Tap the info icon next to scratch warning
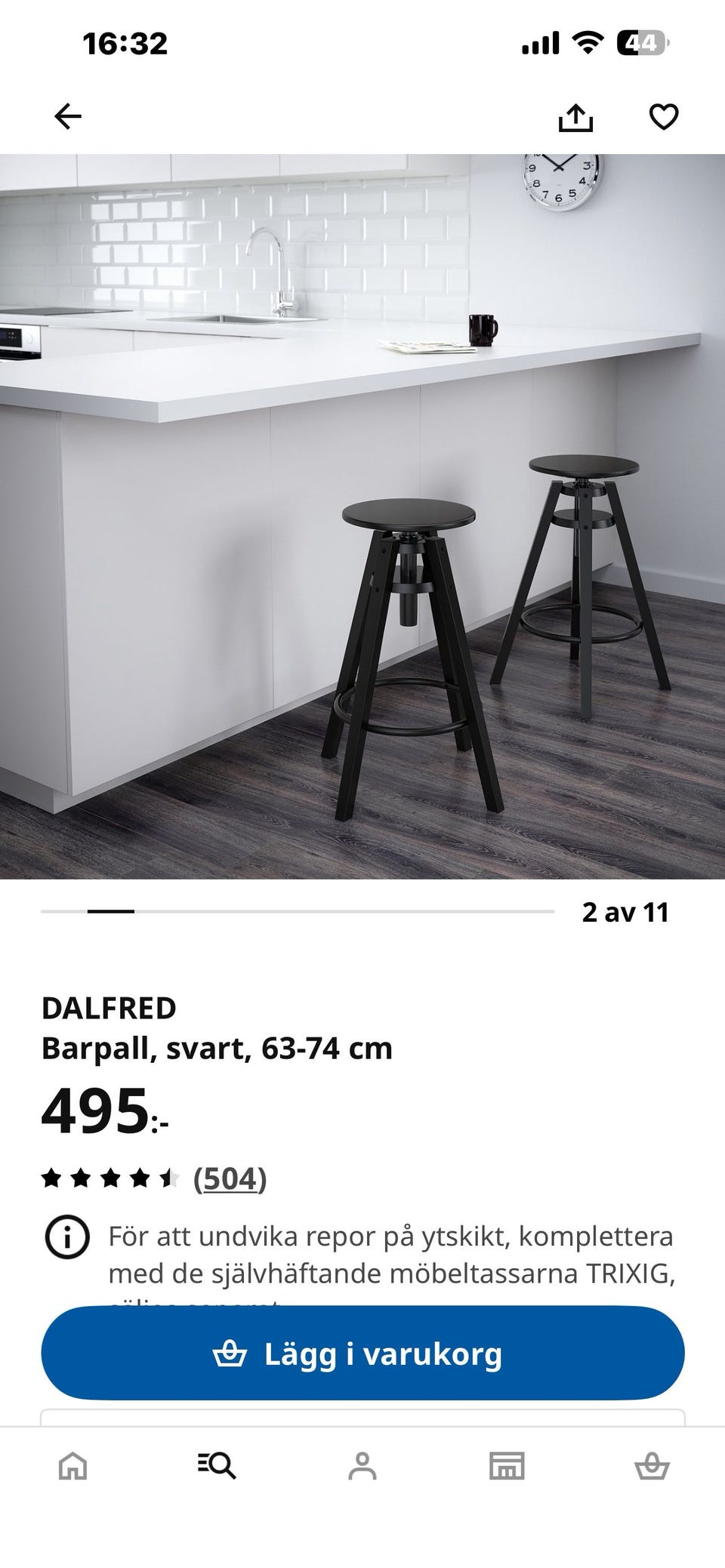725x1568 pixels. 68,1236
